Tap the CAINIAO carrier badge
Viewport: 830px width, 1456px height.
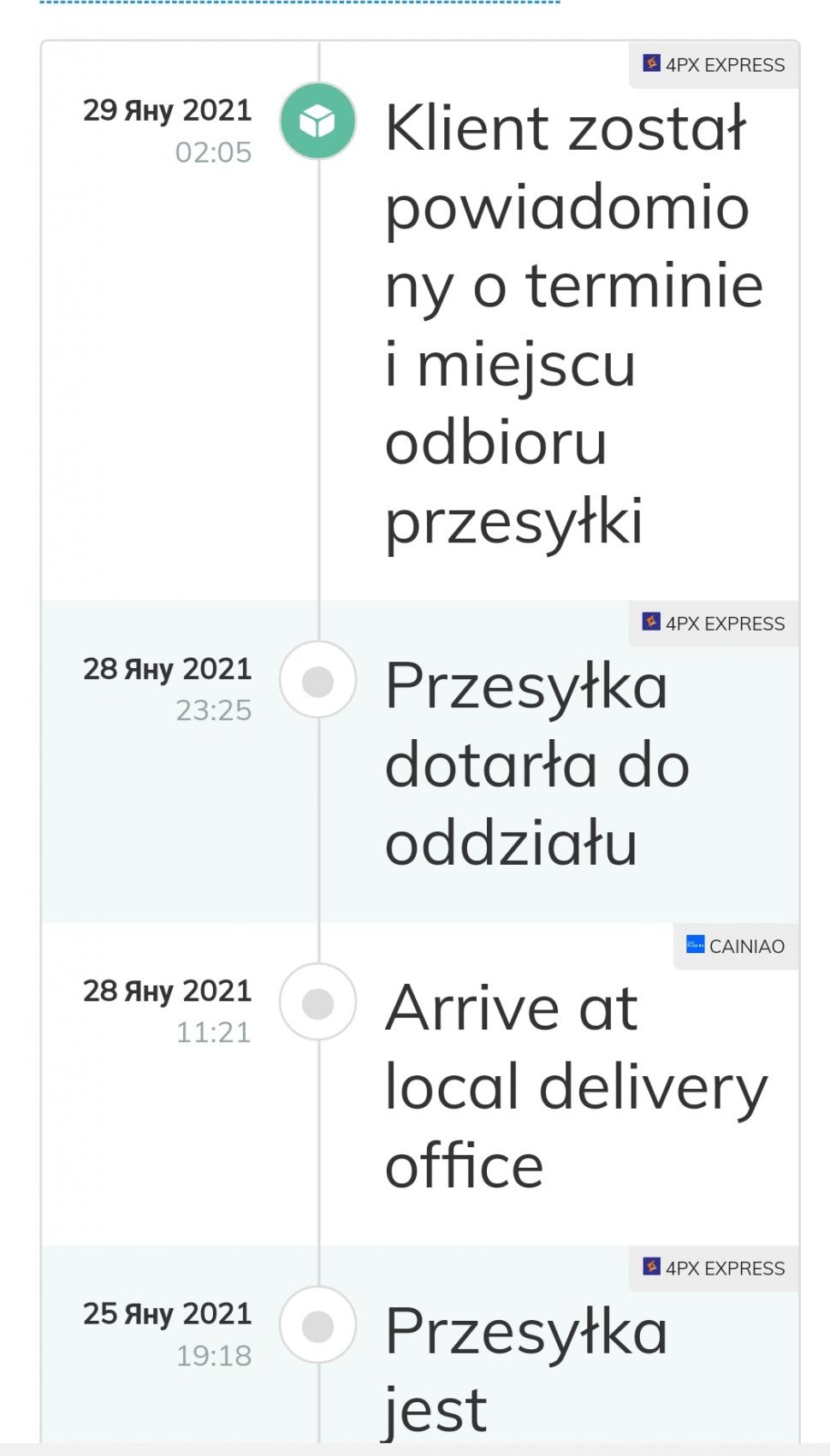736,946
